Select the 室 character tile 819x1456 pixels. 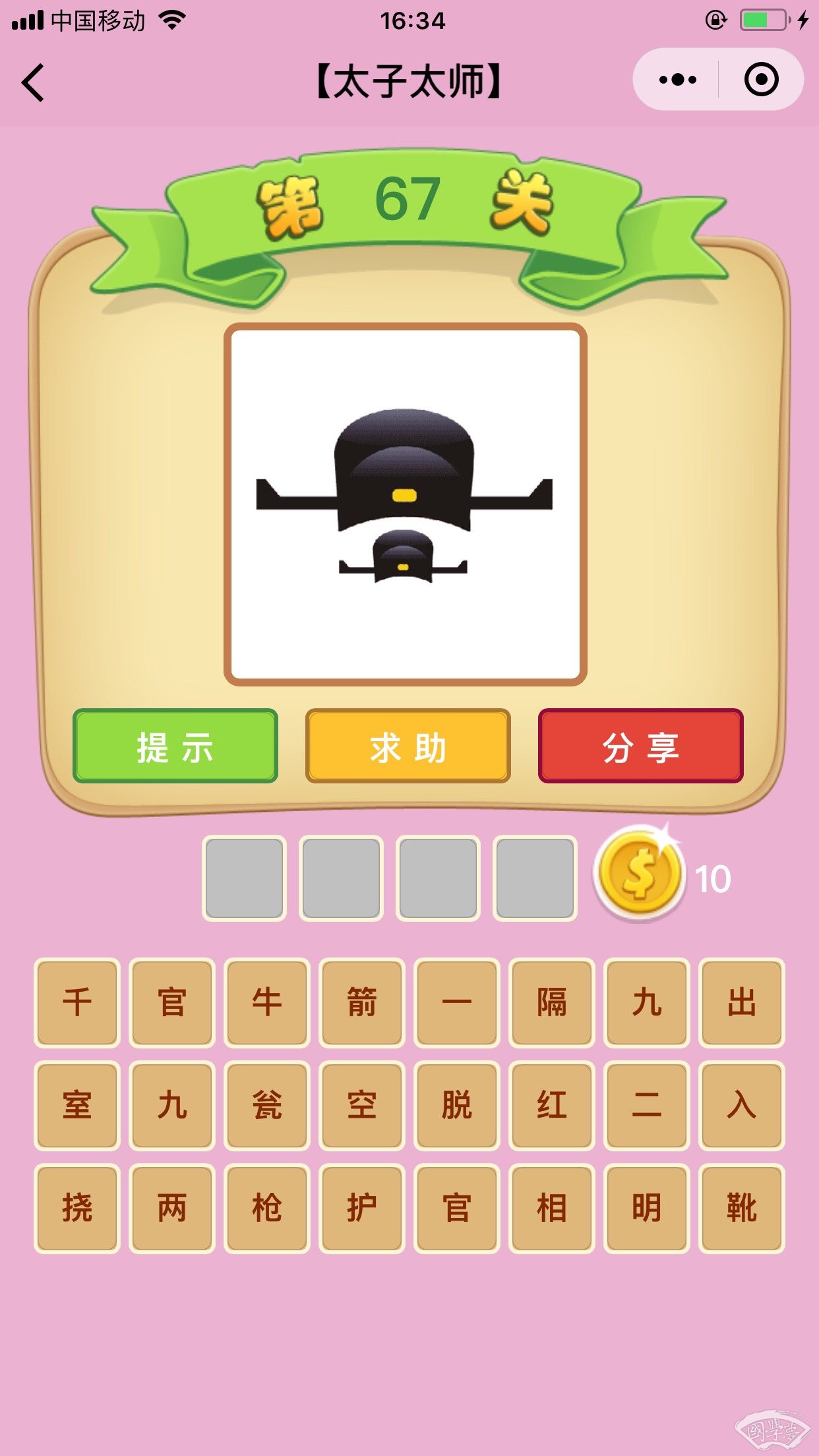[77, 1105]
